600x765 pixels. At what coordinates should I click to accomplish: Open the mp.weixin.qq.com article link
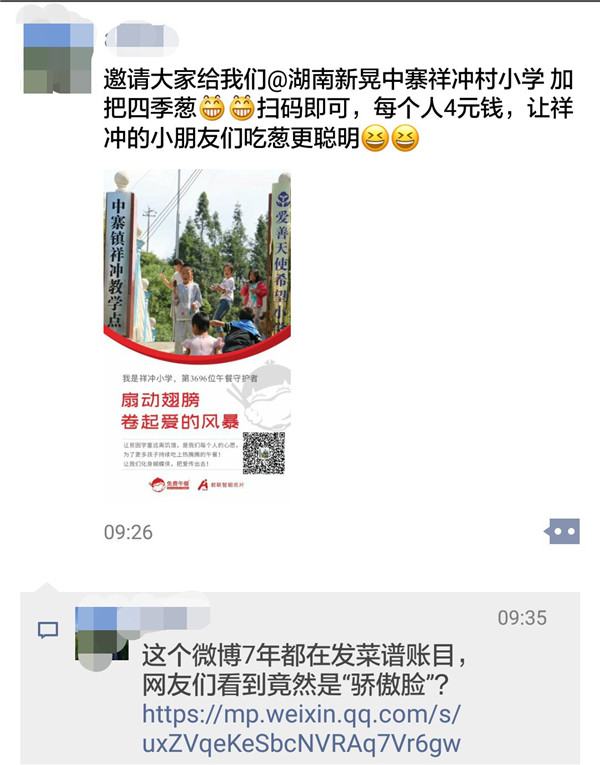point(300,729)
